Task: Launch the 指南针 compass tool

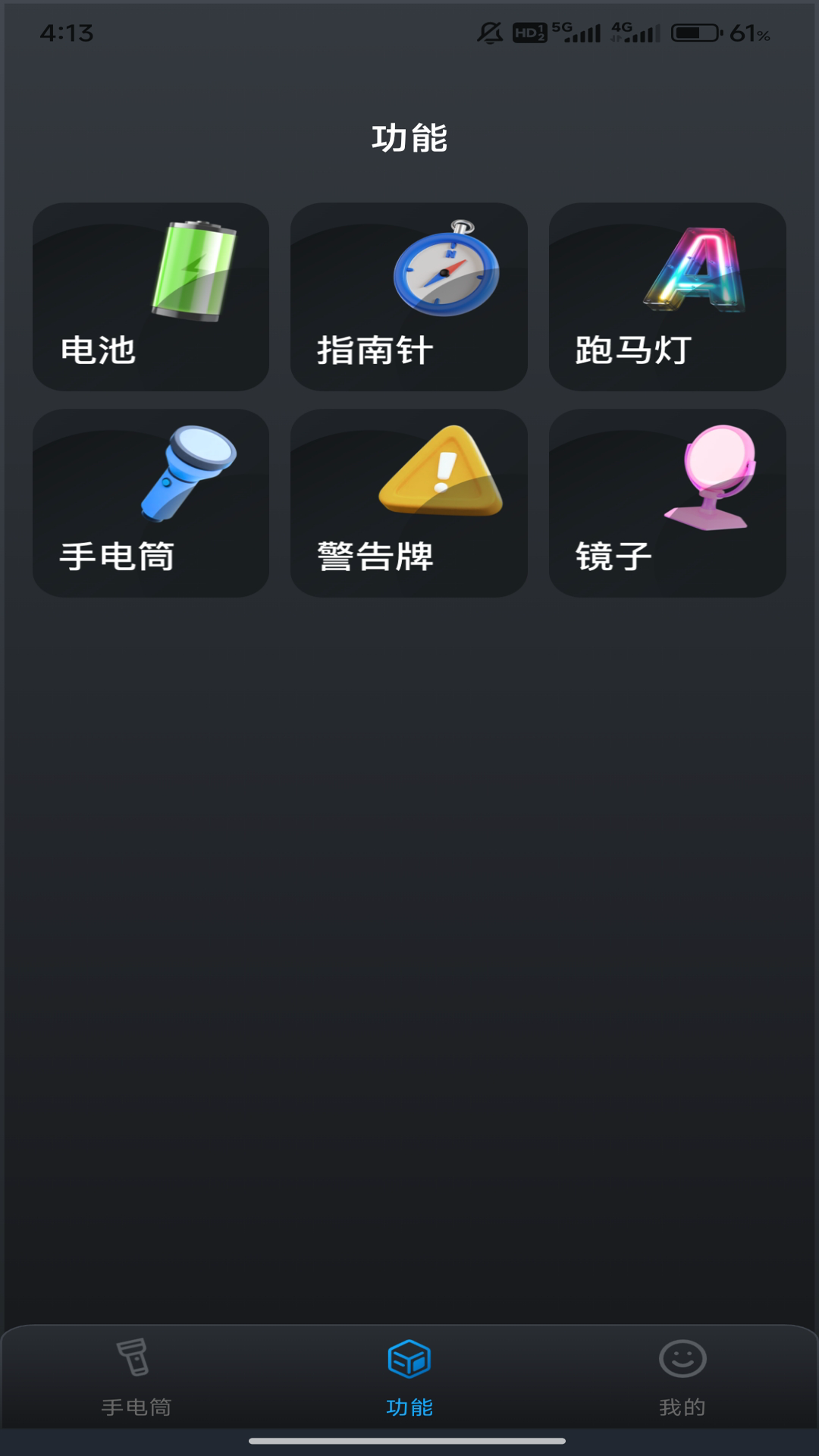Action: pyautogui.click(x=409, y=297)
